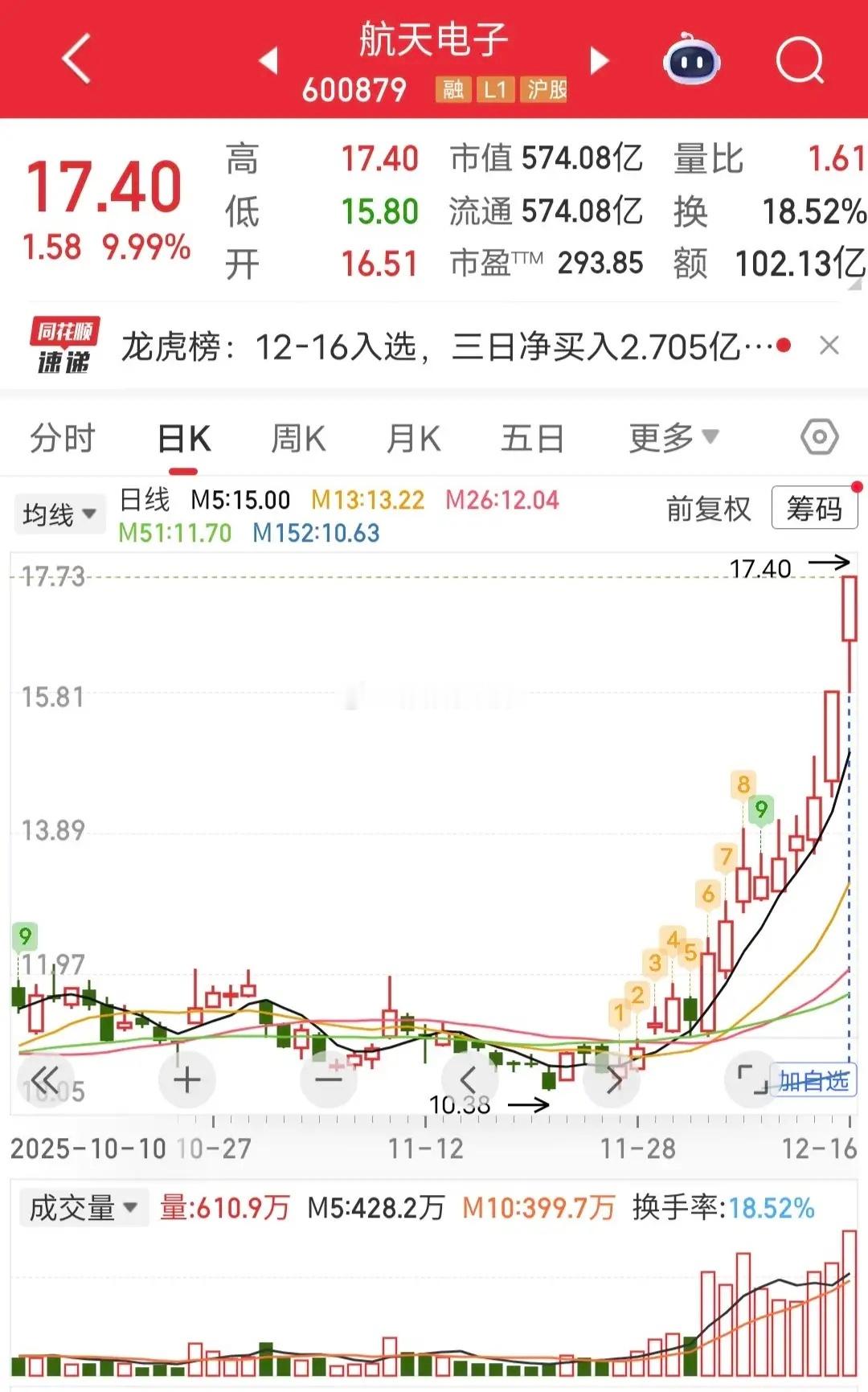
Task: Switch to the next stock
Action: point(600,60)
